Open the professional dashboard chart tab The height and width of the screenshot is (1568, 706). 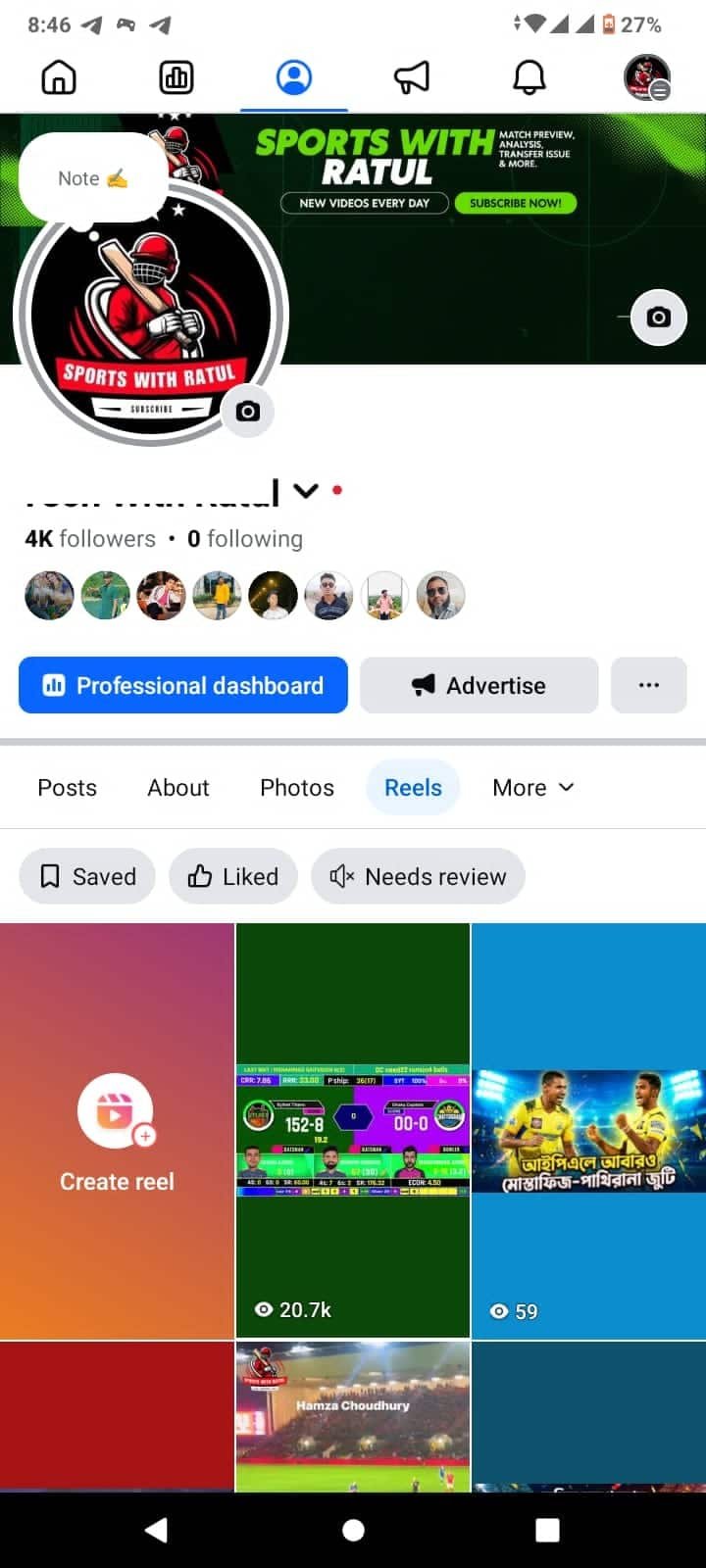tap(176, 77)
